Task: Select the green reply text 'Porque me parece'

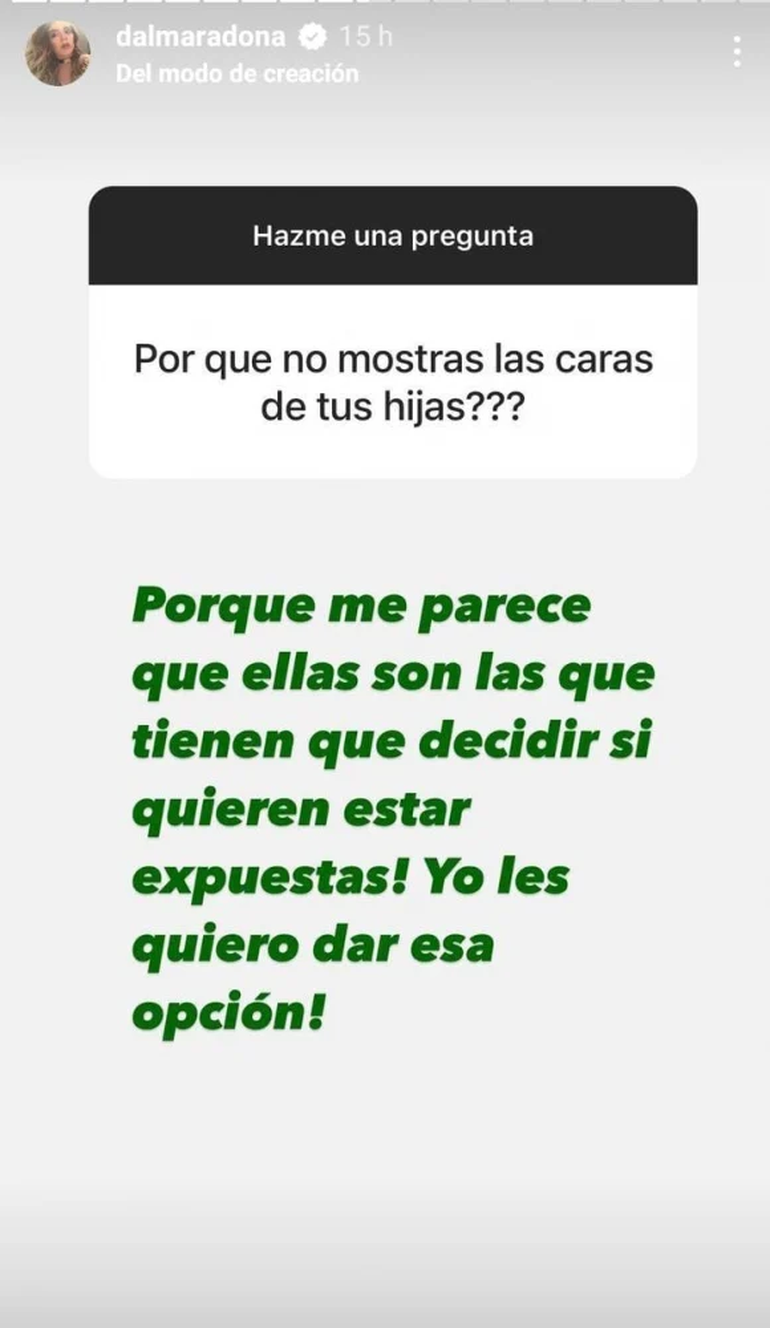Action: point(362,605)
